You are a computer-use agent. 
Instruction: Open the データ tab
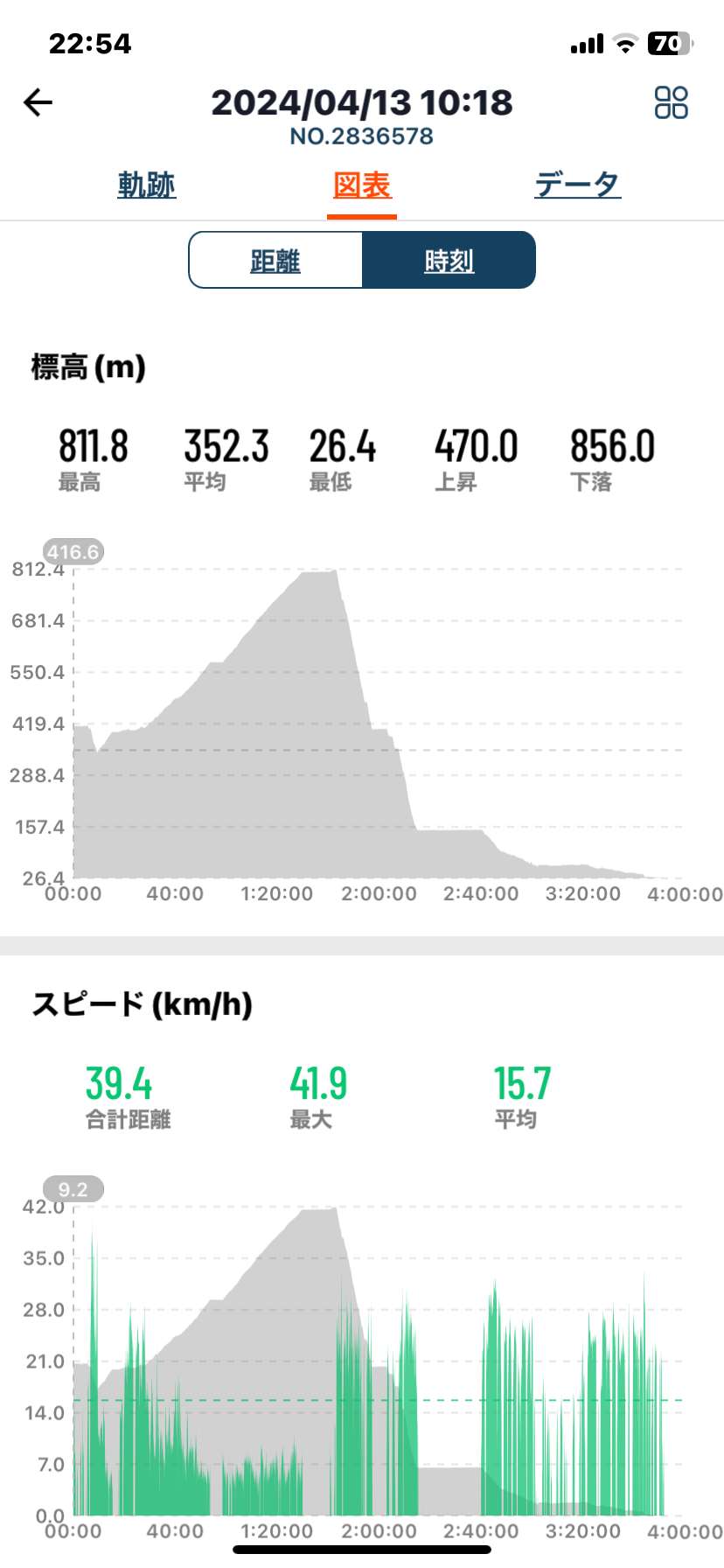[578, 185]
